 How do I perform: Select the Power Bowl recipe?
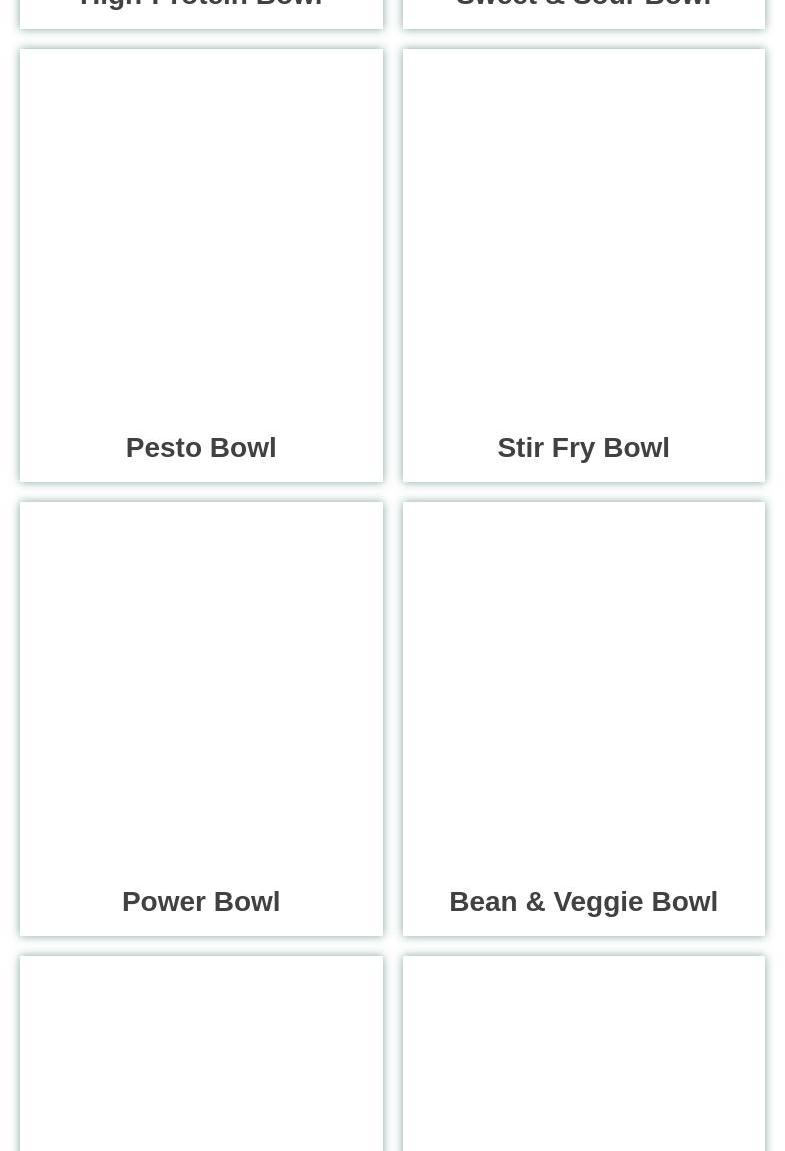[x=201, y=719]
